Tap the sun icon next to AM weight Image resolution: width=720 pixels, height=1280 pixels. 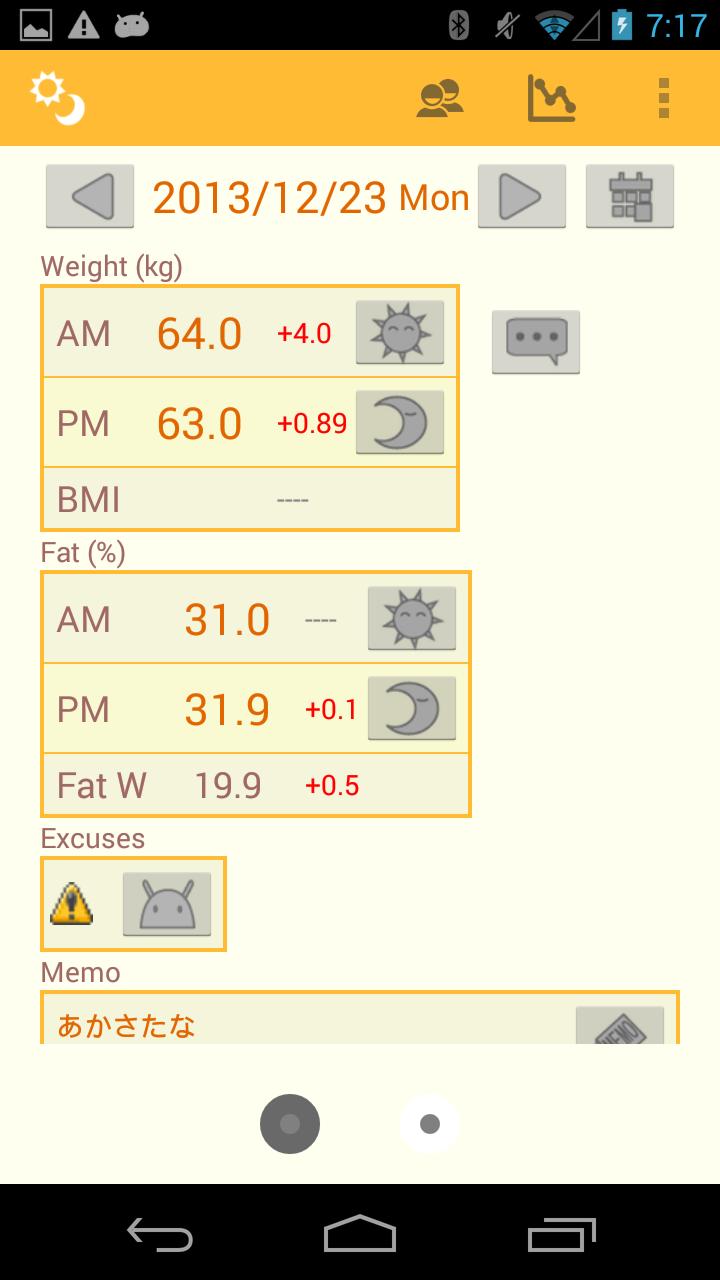[399, 332]
